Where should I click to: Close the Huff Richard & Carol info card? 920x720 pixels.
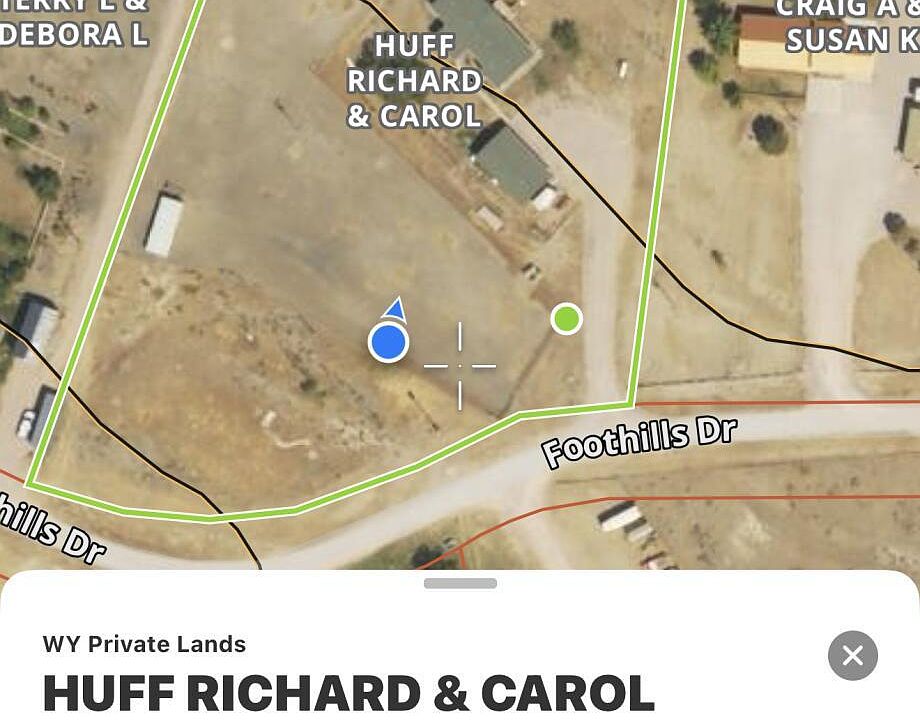853,655
